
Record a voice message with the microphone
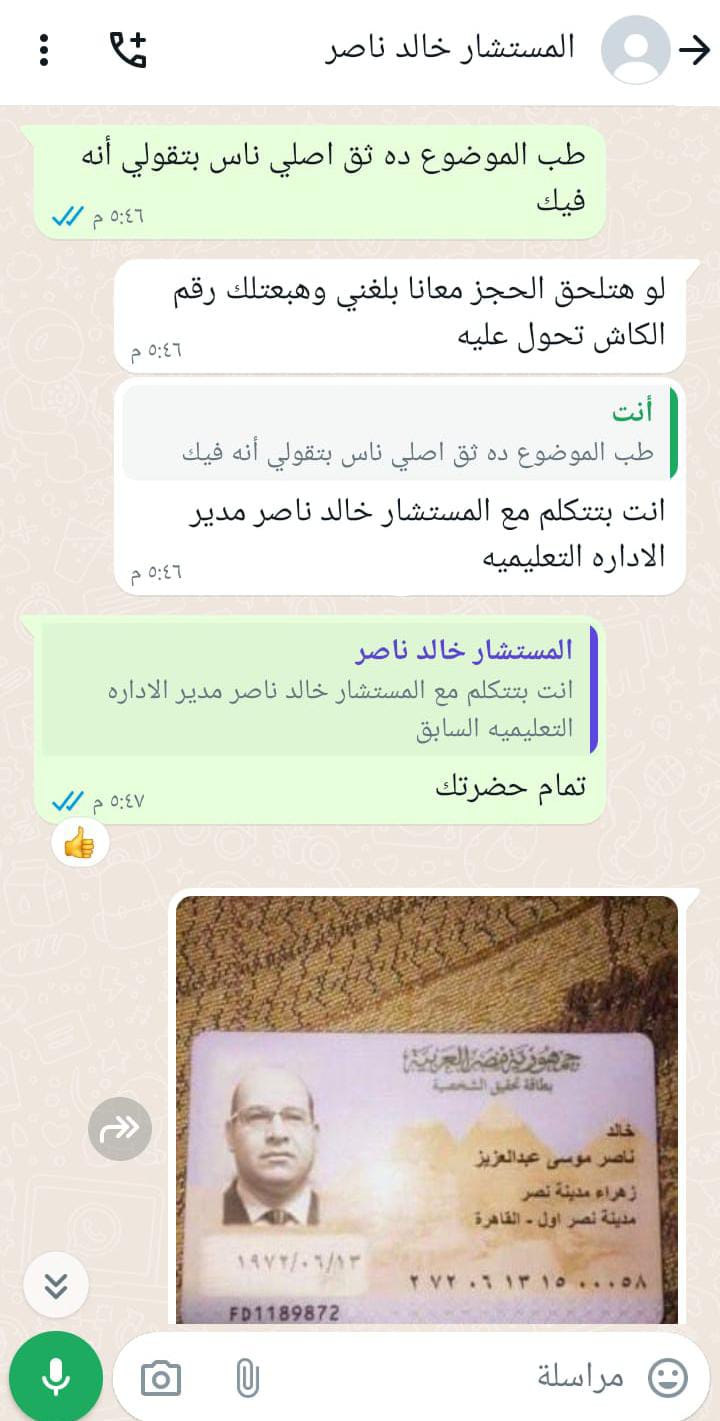point(56,1379)
